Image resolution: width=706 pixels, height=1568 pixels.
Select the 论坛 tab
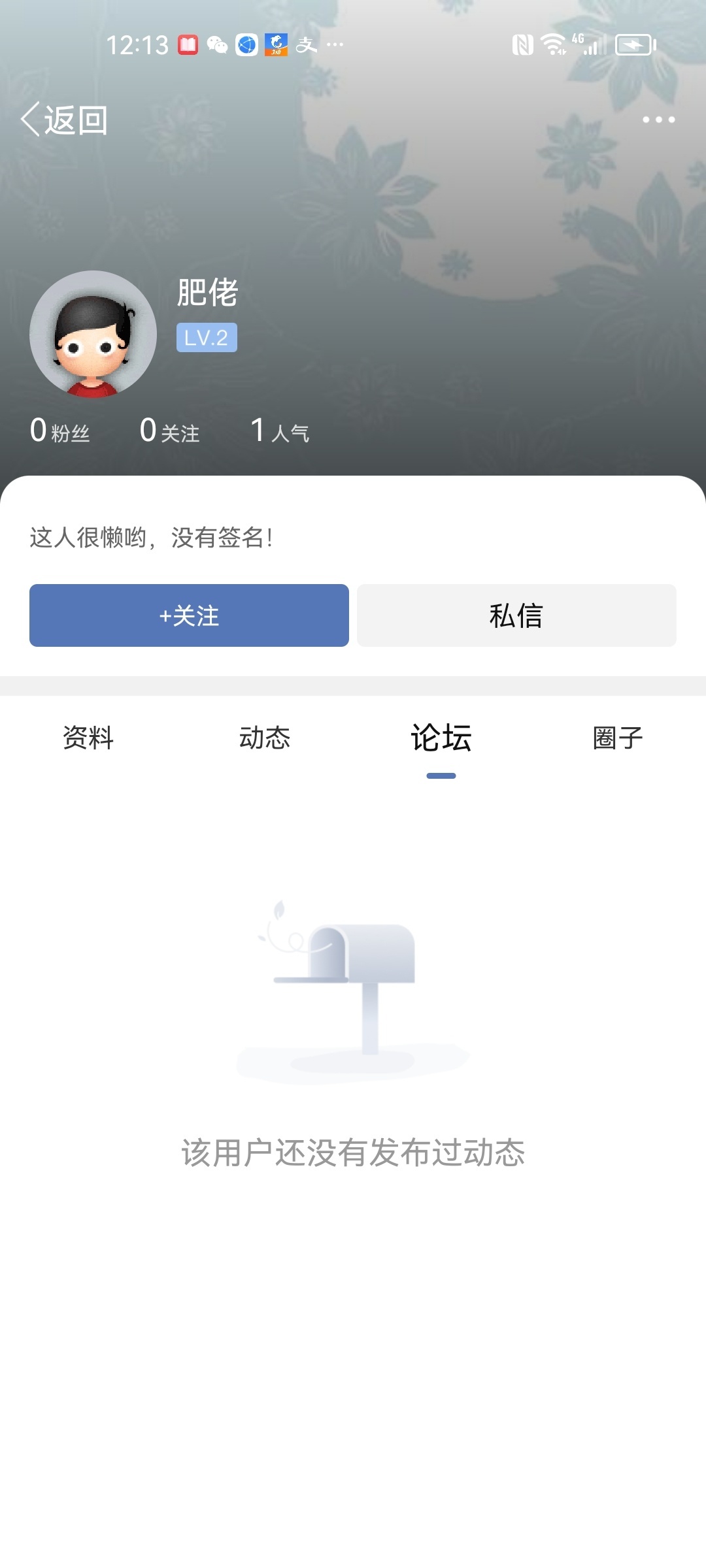[x=441, y=738]
